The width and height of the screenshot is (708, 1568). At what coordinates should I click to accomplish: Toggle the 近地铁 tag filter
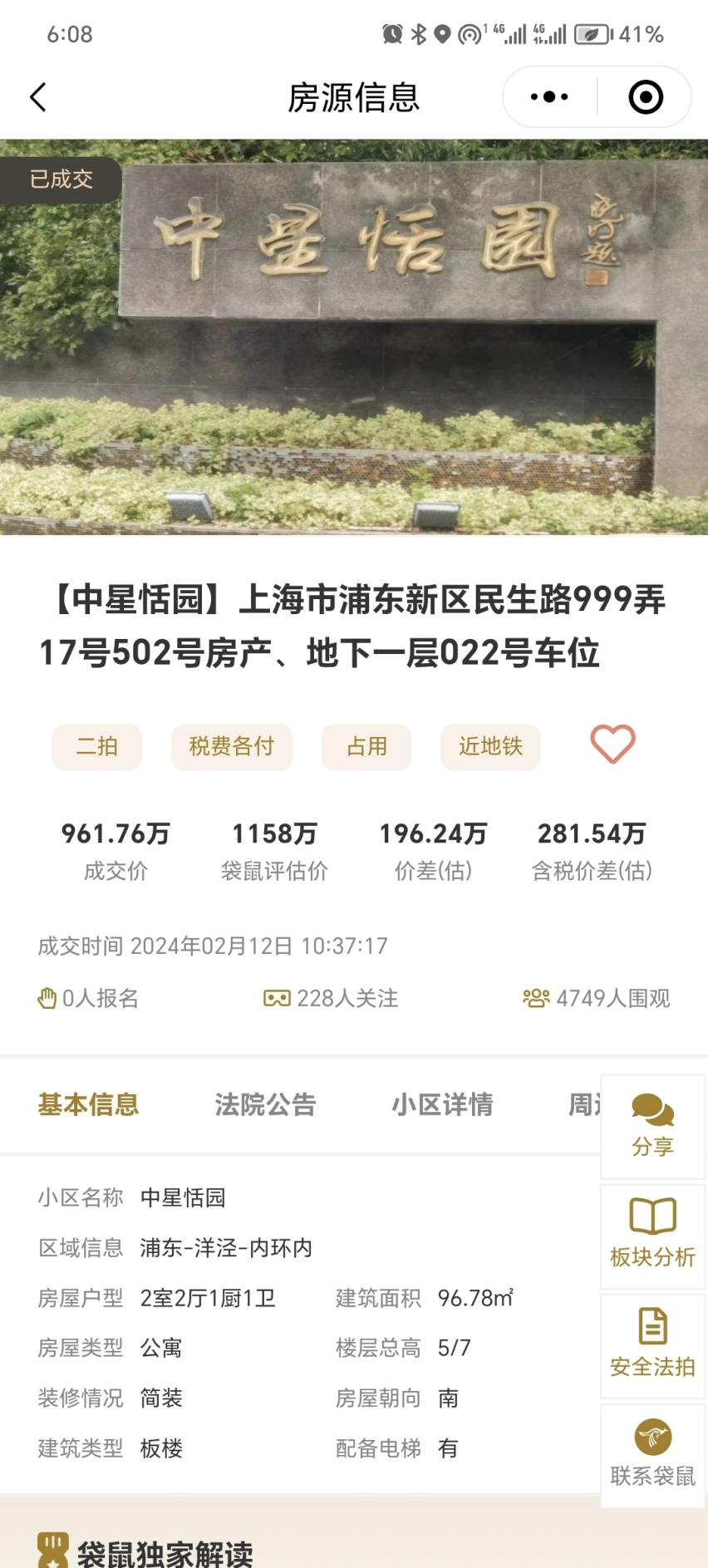pyautogui.click(x=490, y=746)
